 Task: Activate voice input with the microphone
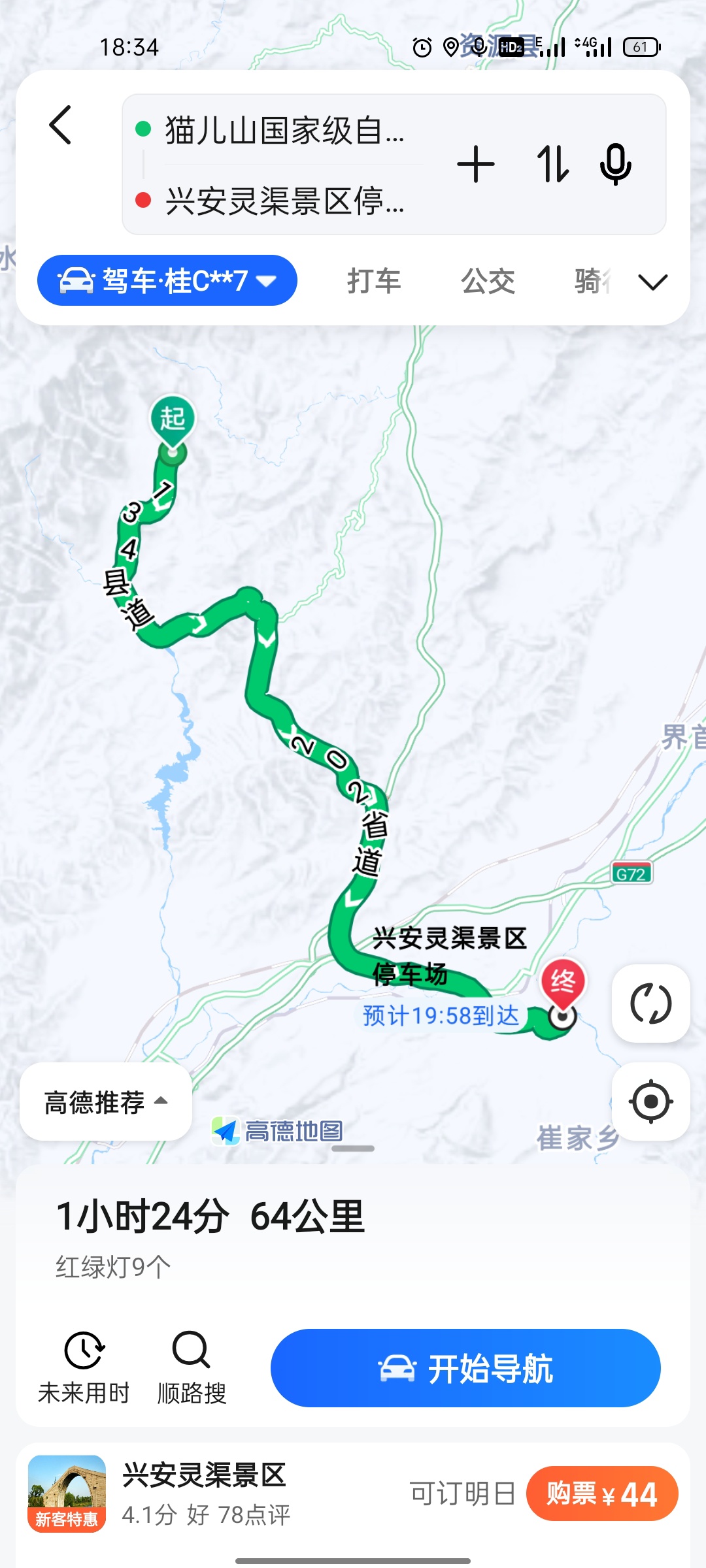615,164
